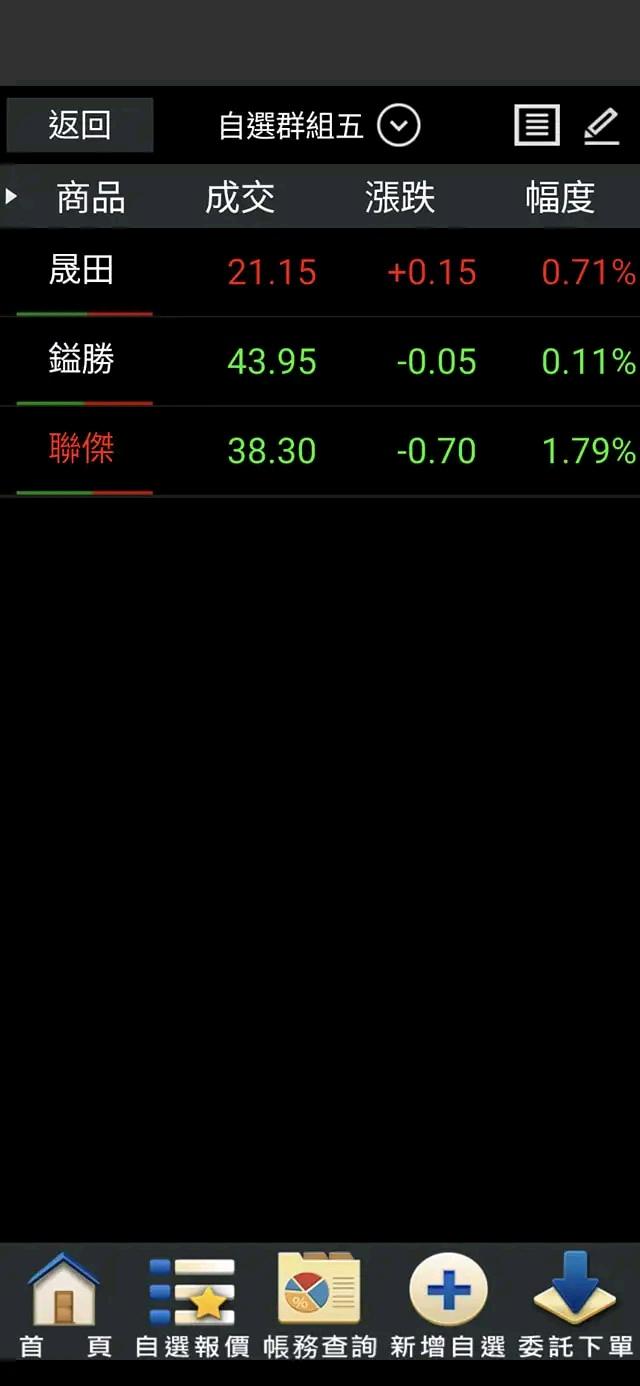The width and height of the screenshot is (640, 1386).
Task: Expand the 自選群組五 group dropdown
Action: (x=398, y=126)
